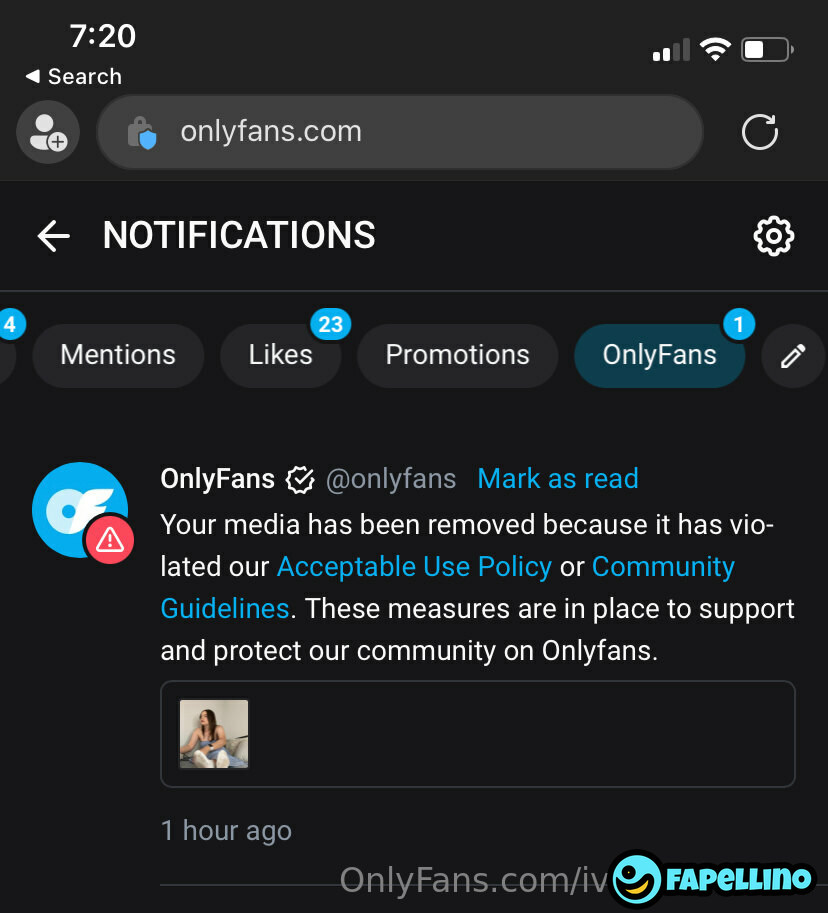View the removed media thumbnail
Viewport: 828px width, 913px height.
click(214, 734)
